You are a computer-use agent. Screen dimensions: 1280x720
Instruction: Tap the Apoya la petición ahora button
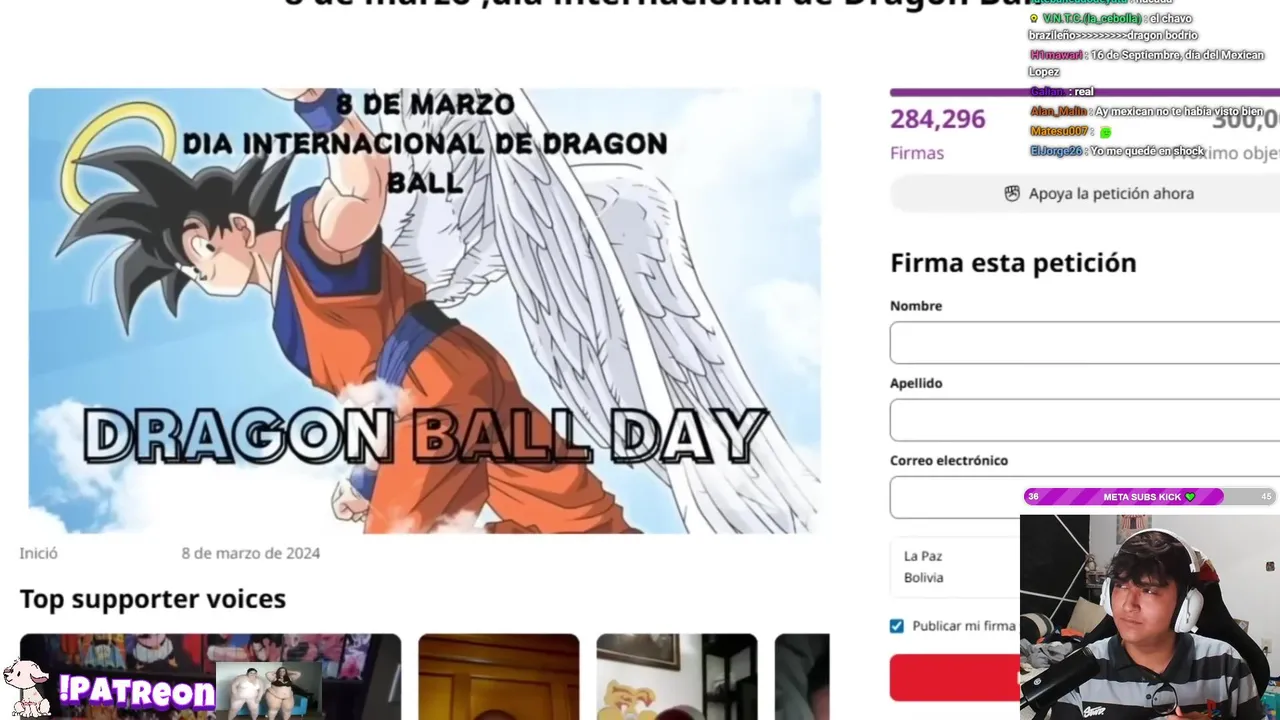click(1098, 194)
